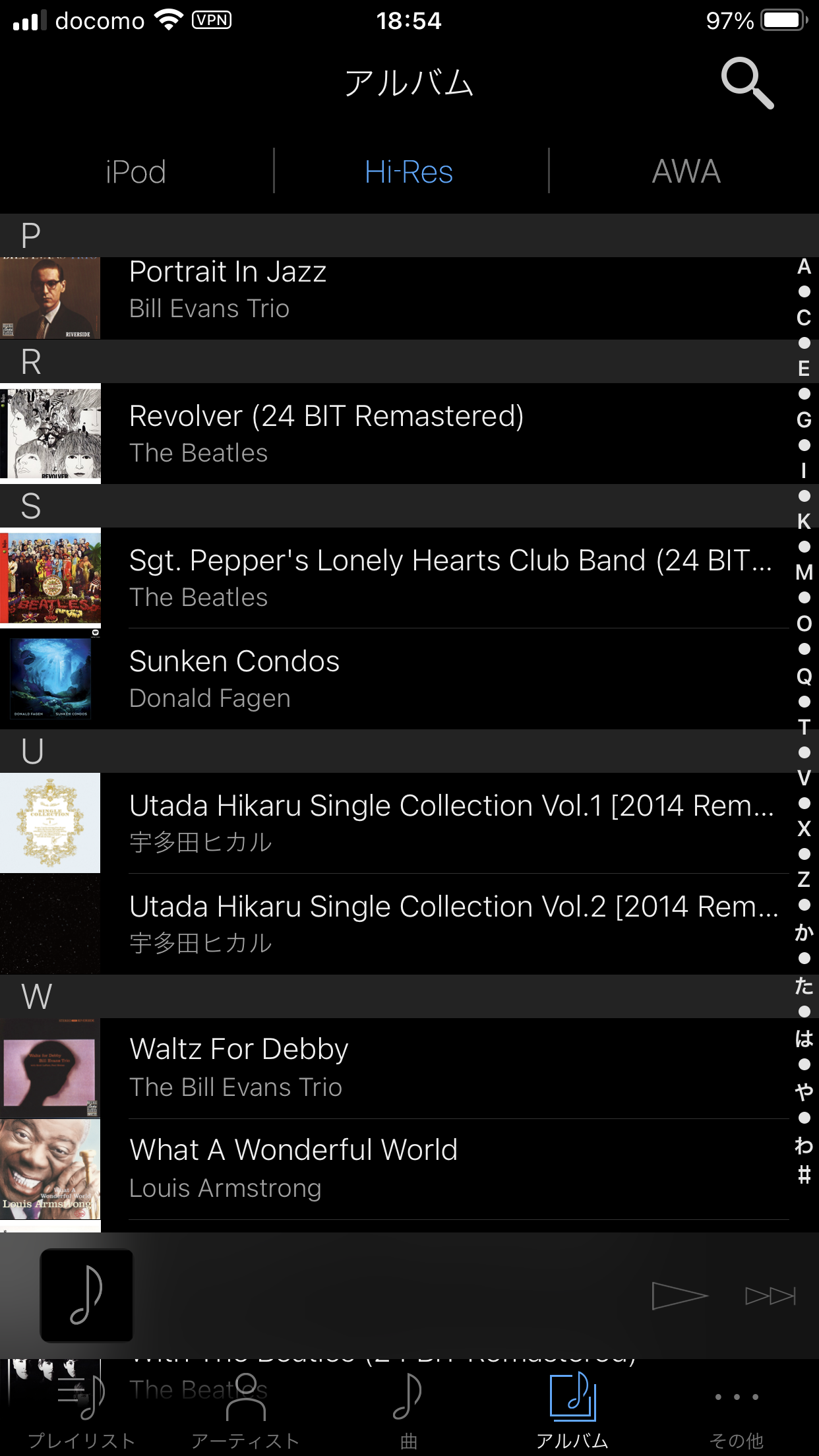Open the Sunken Condos album

tap(396, 679)
